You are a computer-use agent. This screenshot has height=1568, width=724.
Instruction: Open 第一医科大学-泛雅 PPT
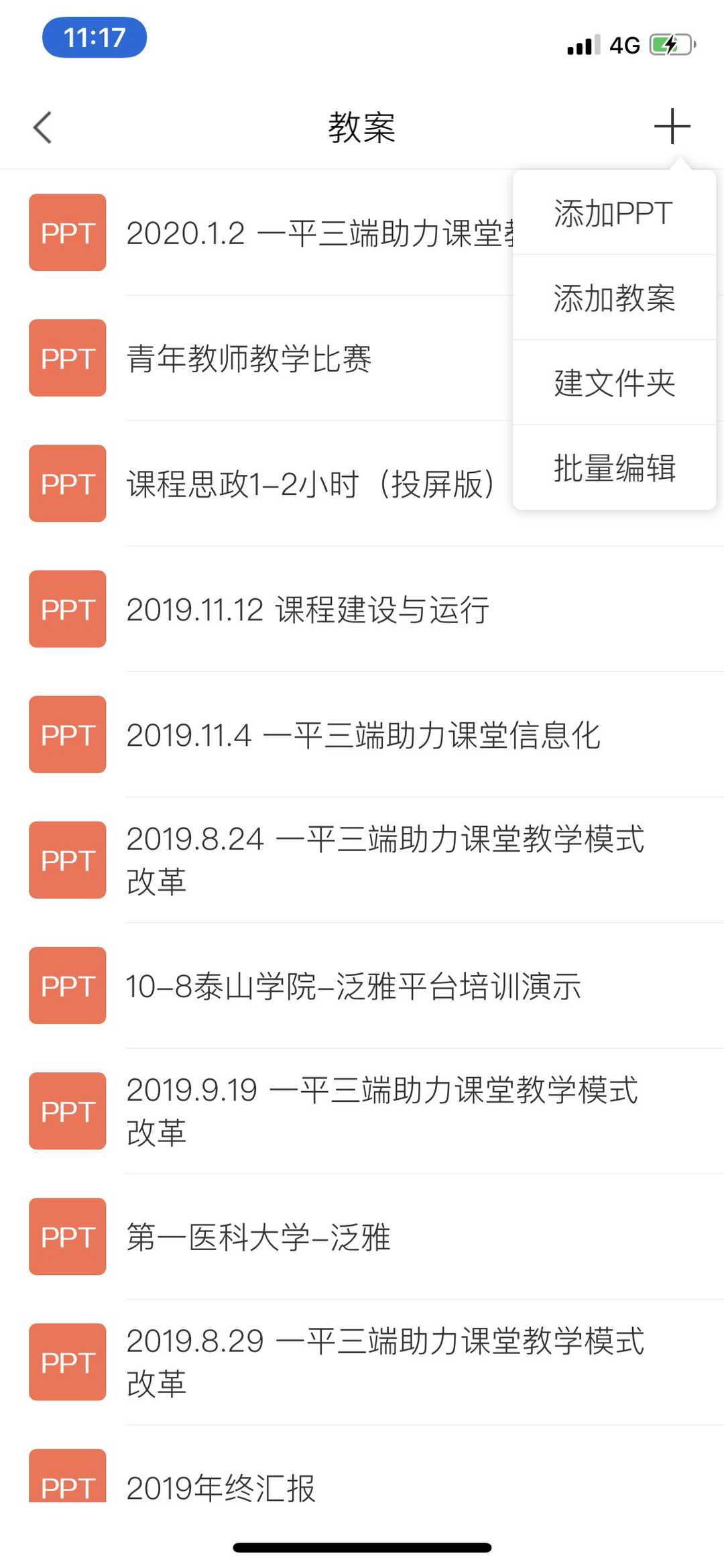pyautogui.click(x=258, y=1237)
